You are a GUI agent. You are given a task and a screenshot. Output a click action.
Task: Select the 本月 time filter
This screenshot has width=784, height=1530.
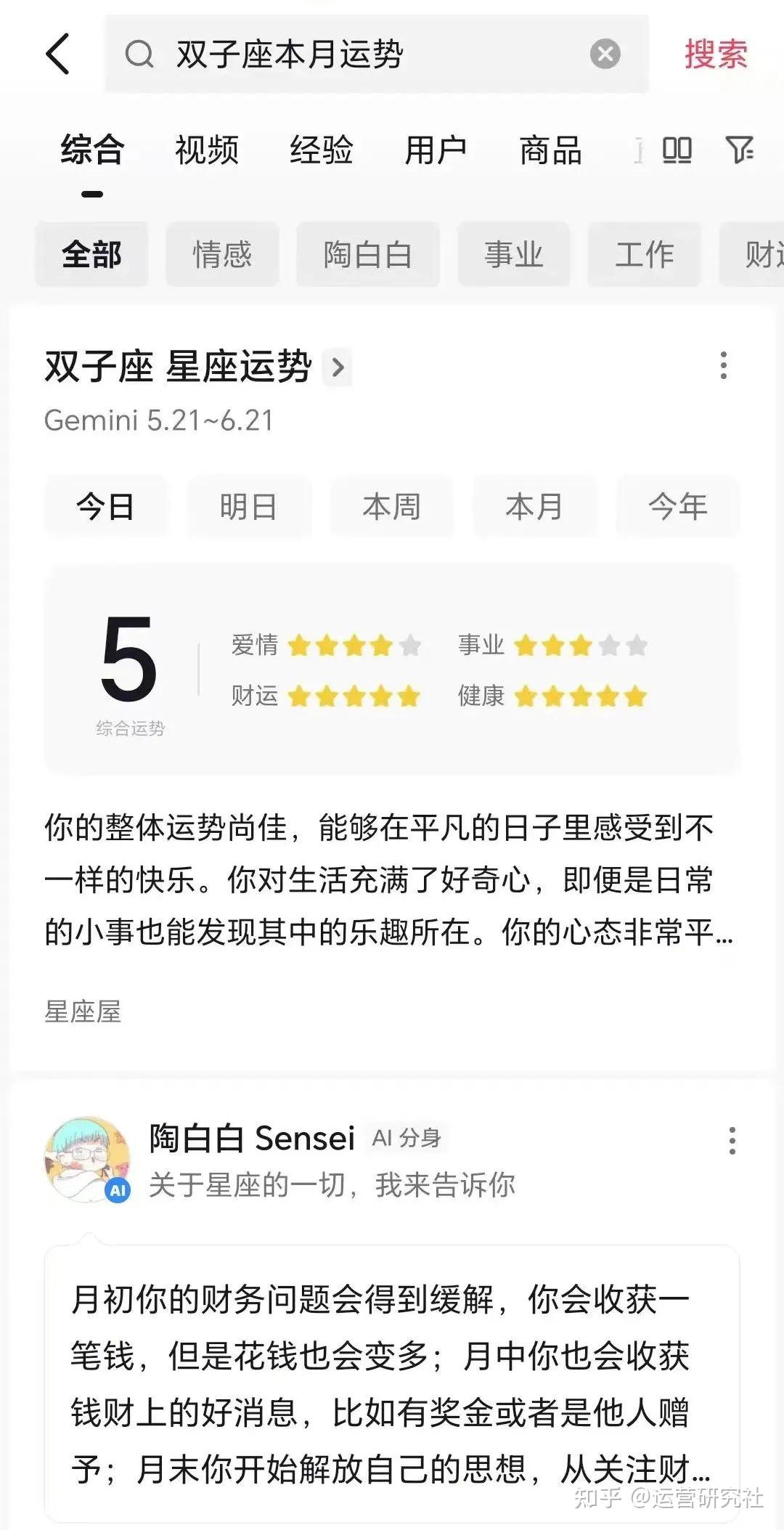(535, 507)
